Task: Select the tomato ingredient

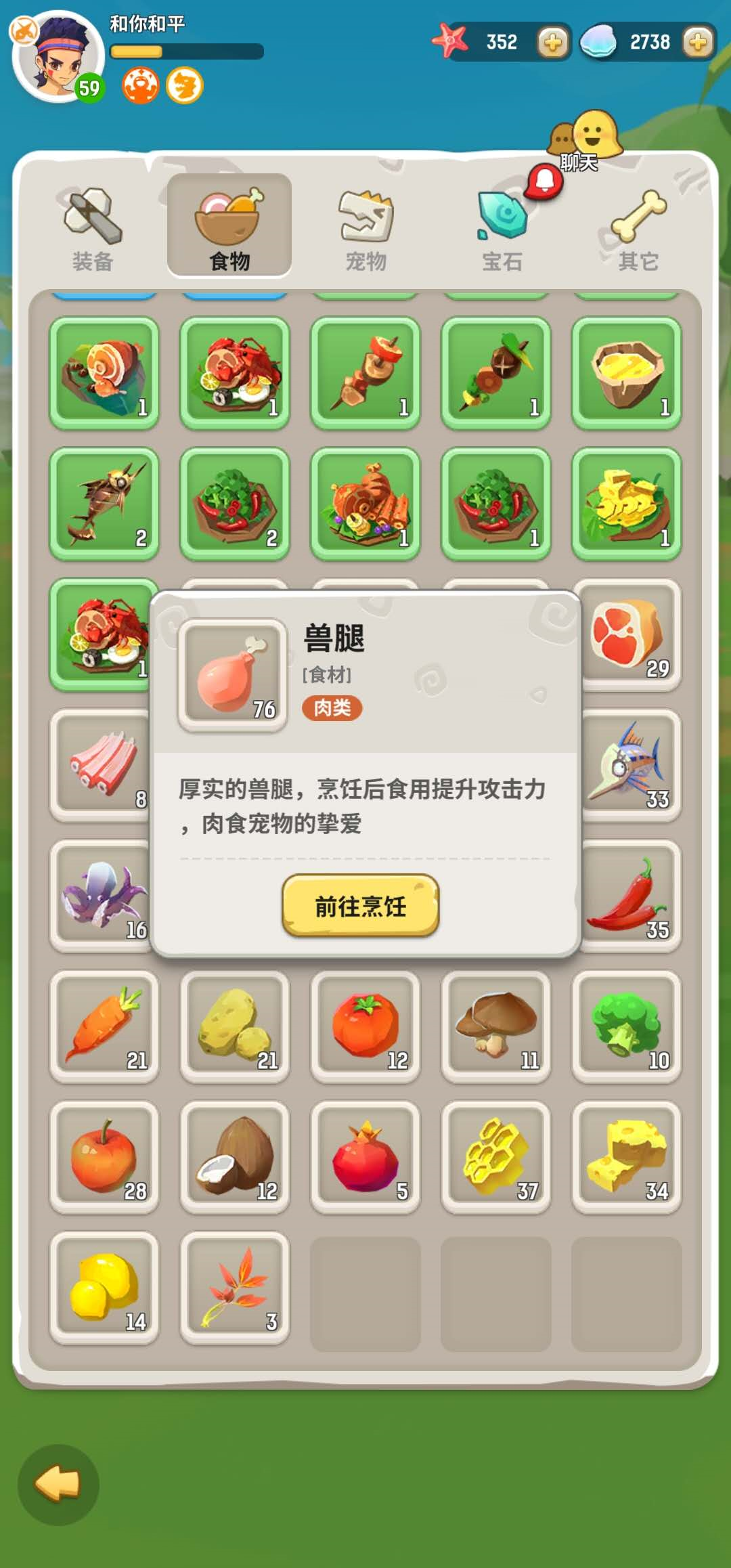Action: 365,1026
